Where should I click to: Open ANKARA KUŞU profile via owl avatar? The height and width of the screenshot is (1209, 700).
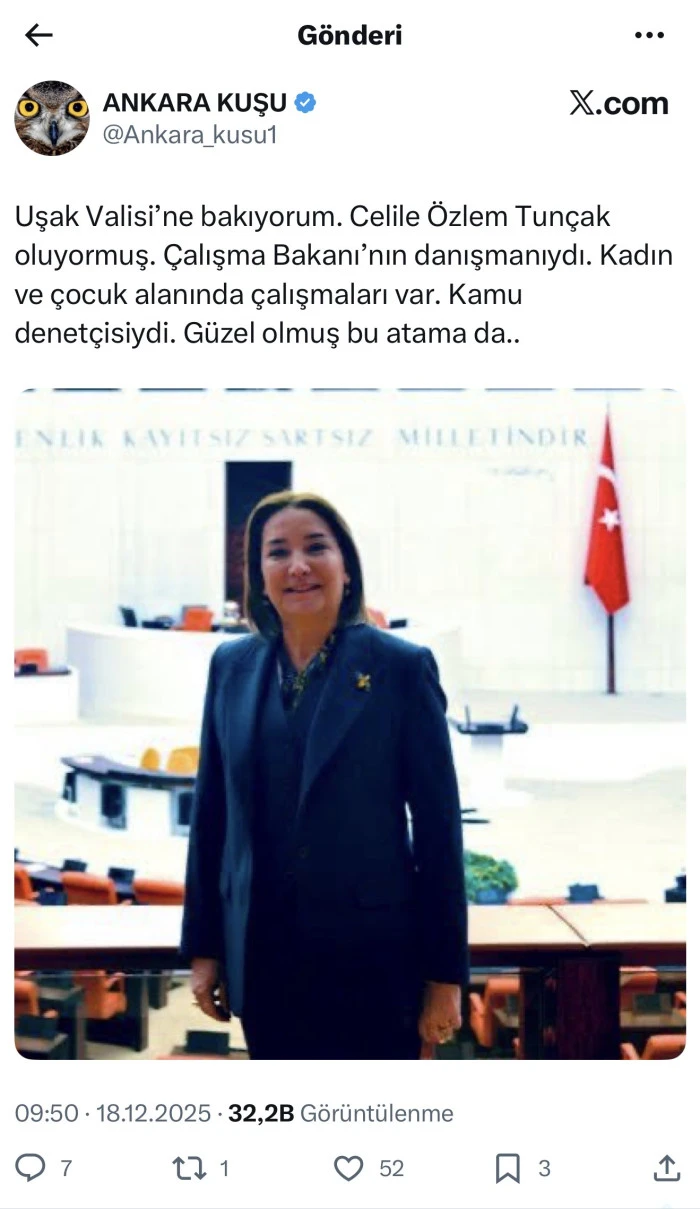52,118
